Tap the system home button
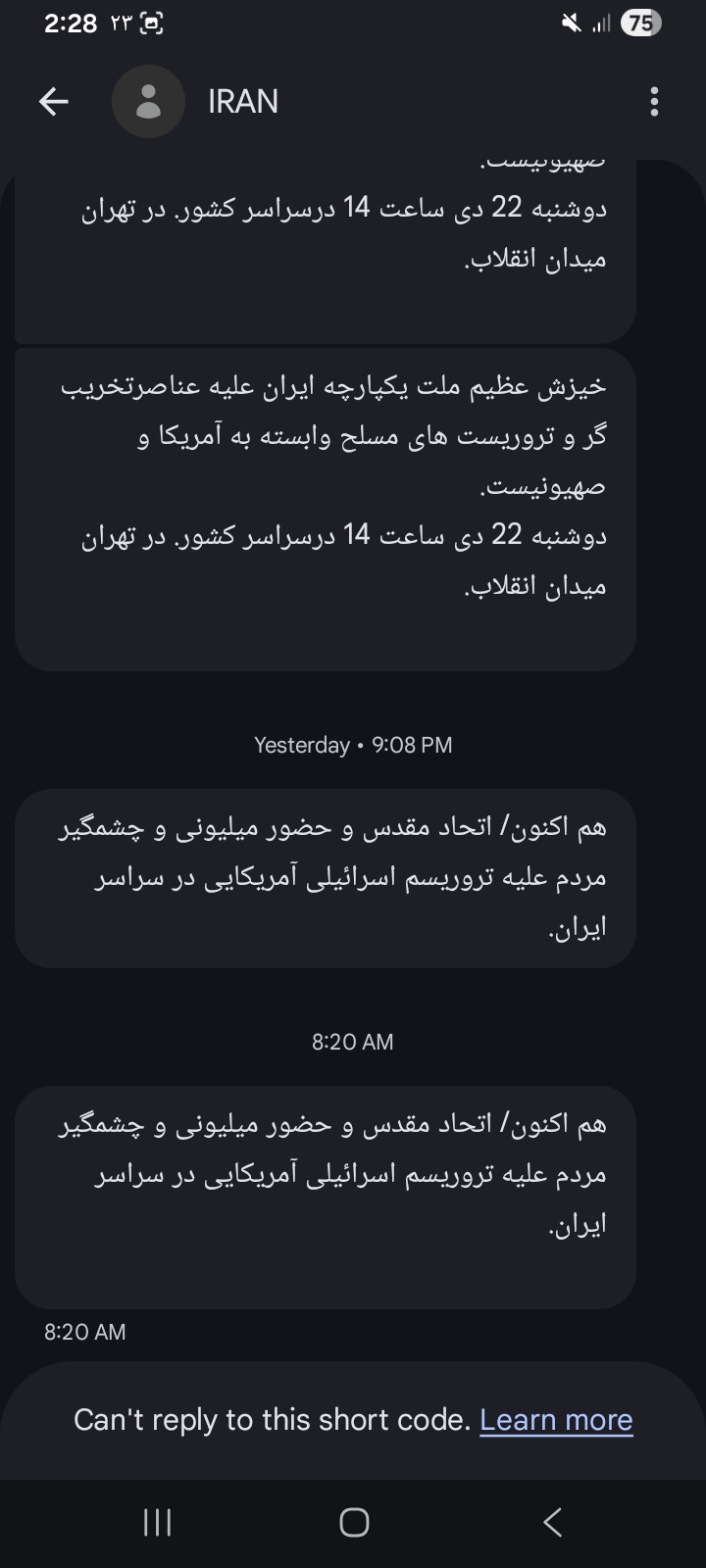Image resolution: width=706 pixels, height=1568 pixels. (x=354, y=1522)
